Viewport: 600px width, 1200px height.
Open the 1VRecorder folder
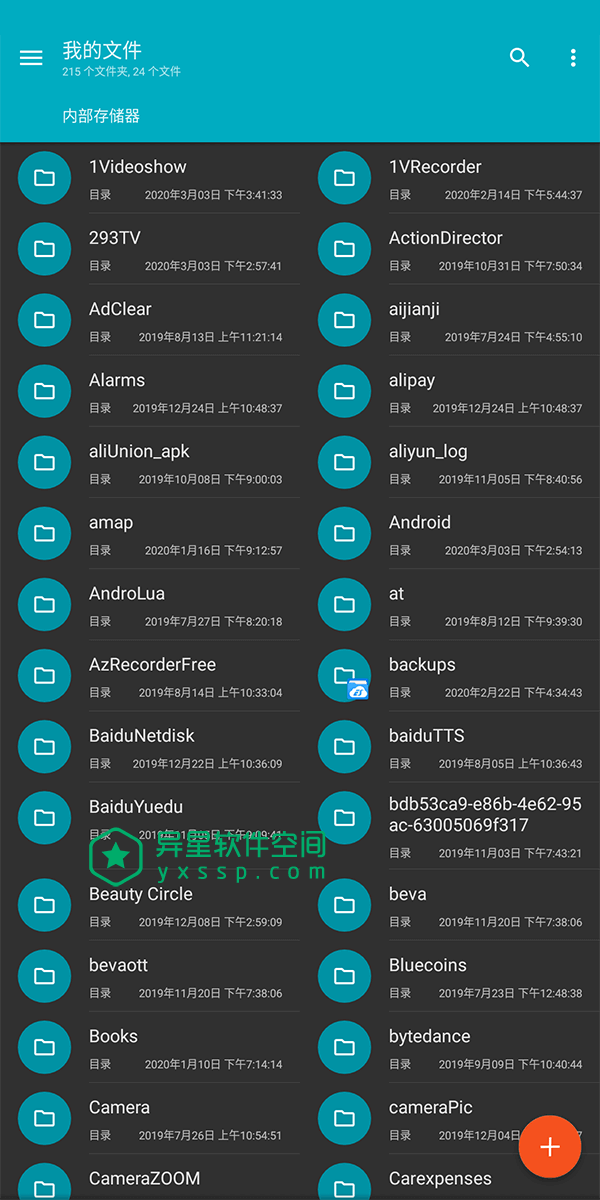click(435, 168)
